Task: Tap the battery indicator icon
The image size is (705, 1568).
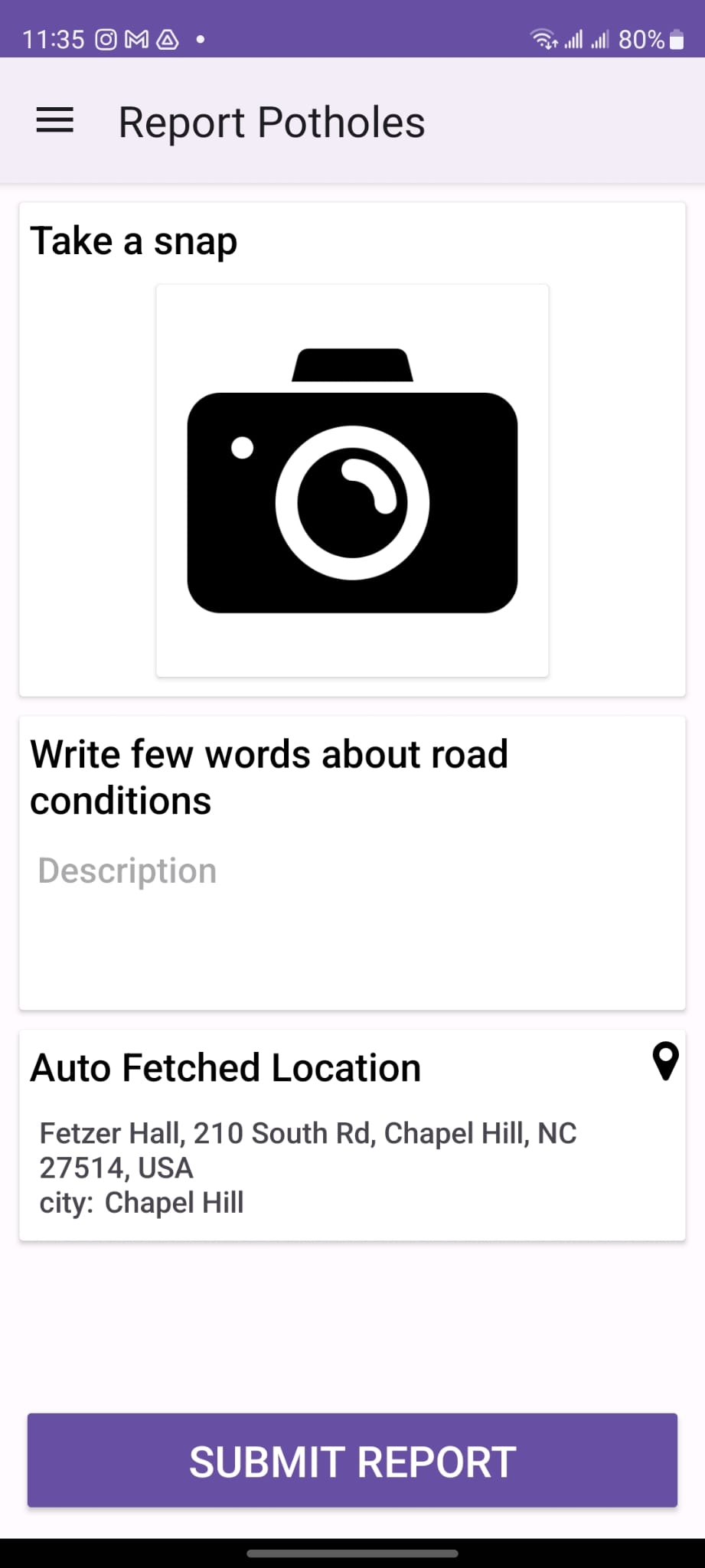Action: coord(677,38)
